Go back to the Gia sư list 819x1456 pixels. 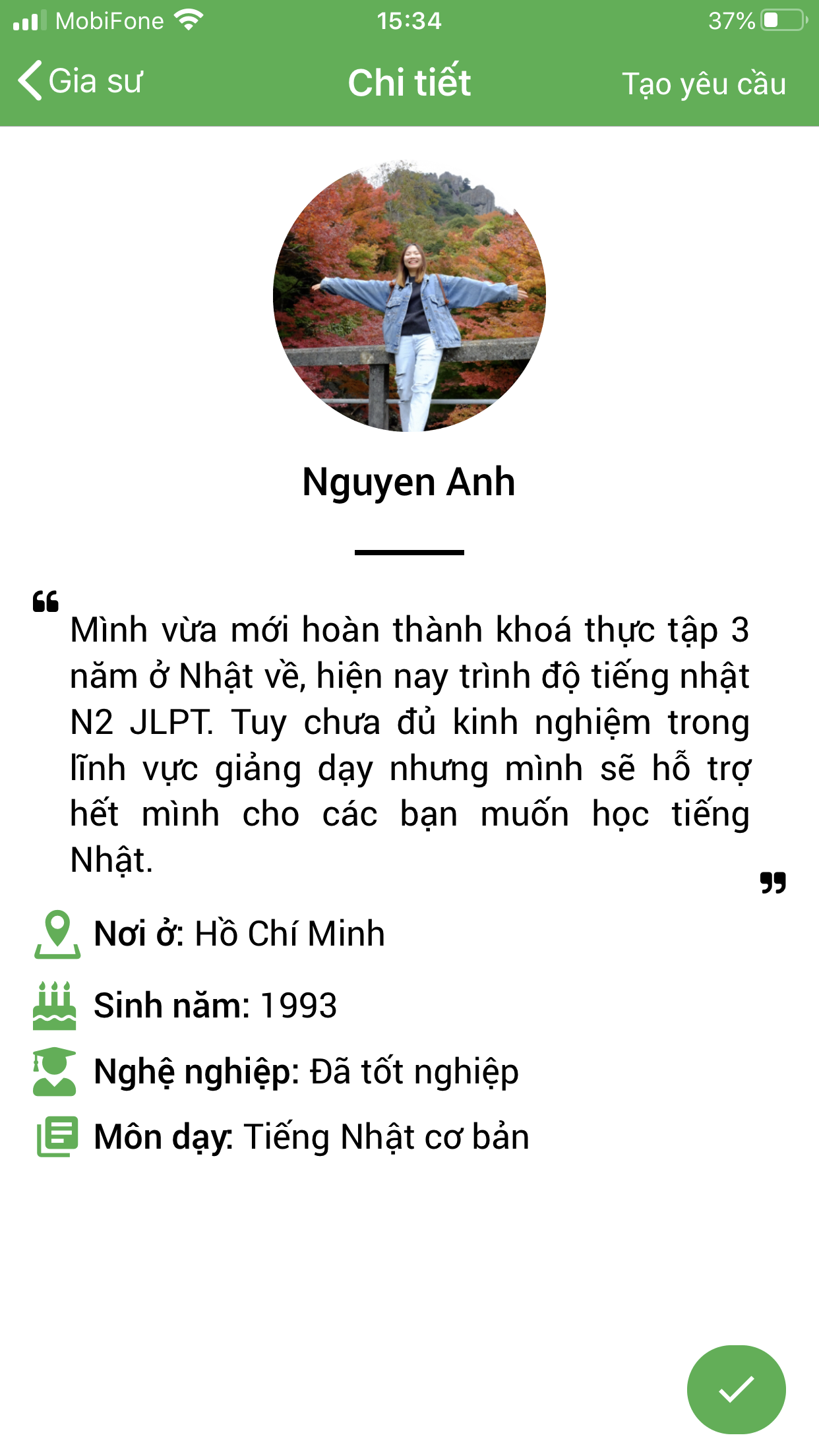tap(79, 81)
